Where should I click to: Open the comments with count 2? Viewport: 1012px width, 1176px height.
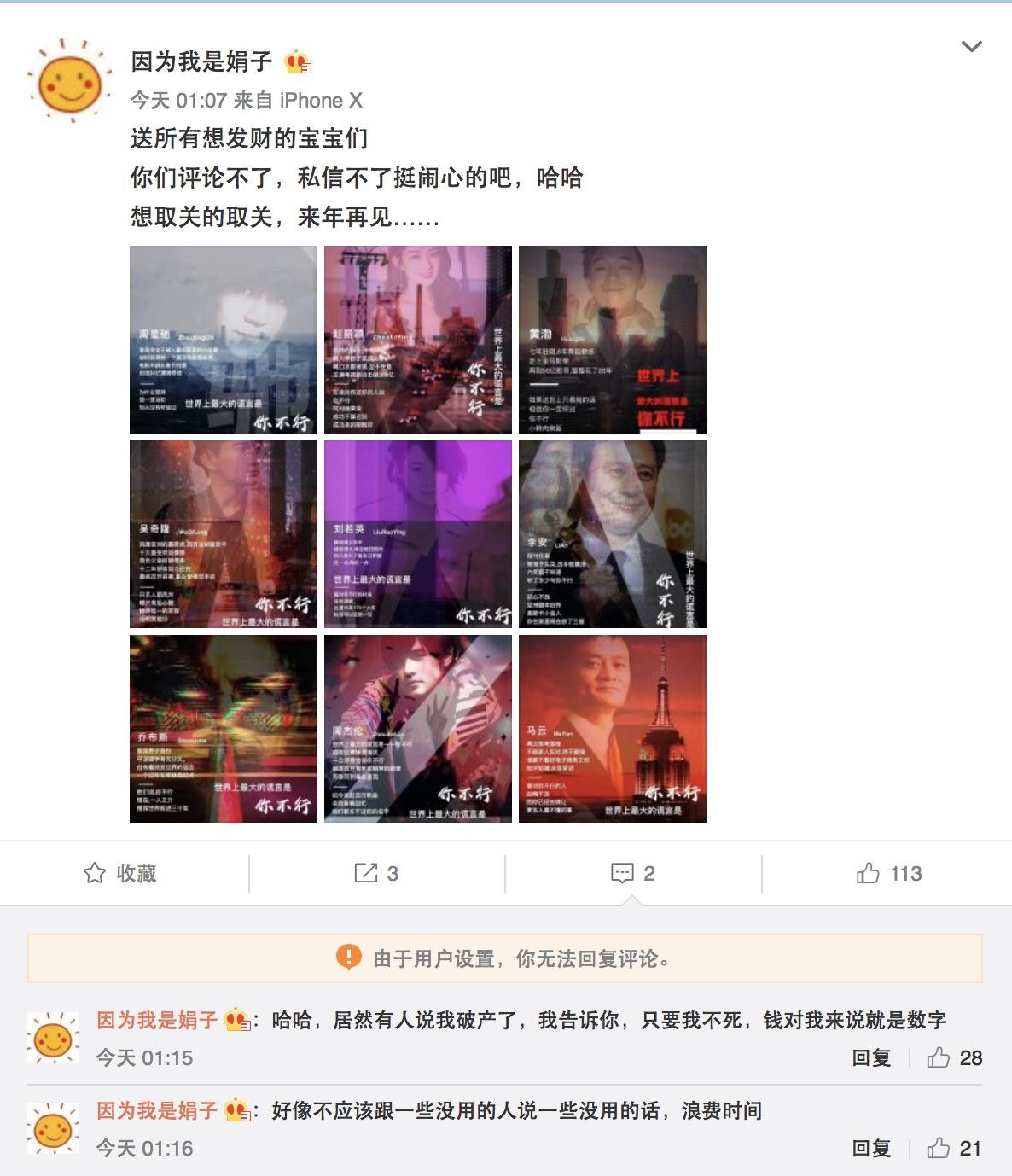point(633,873)
